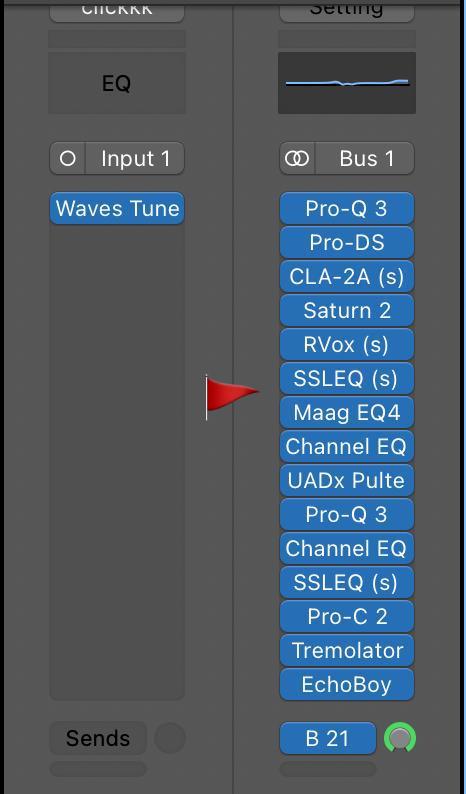466x794 pixels.
Task: Tap the empty Sends slot
Action: coord(98,738)
